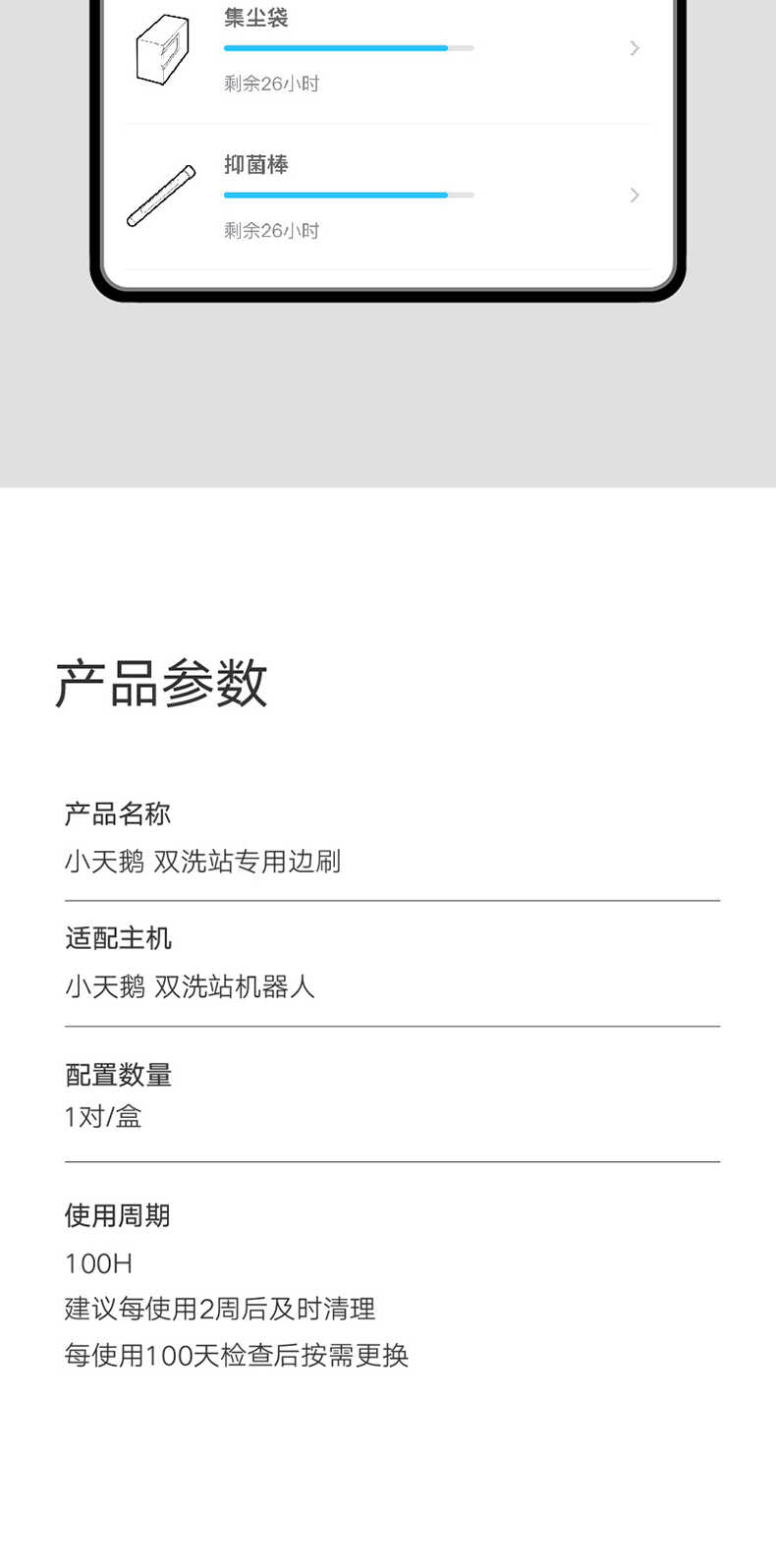Click the 小天鹅 双洗站专用边刷 product name
The width and height of the screenshot is (776, 1568).
201,862
